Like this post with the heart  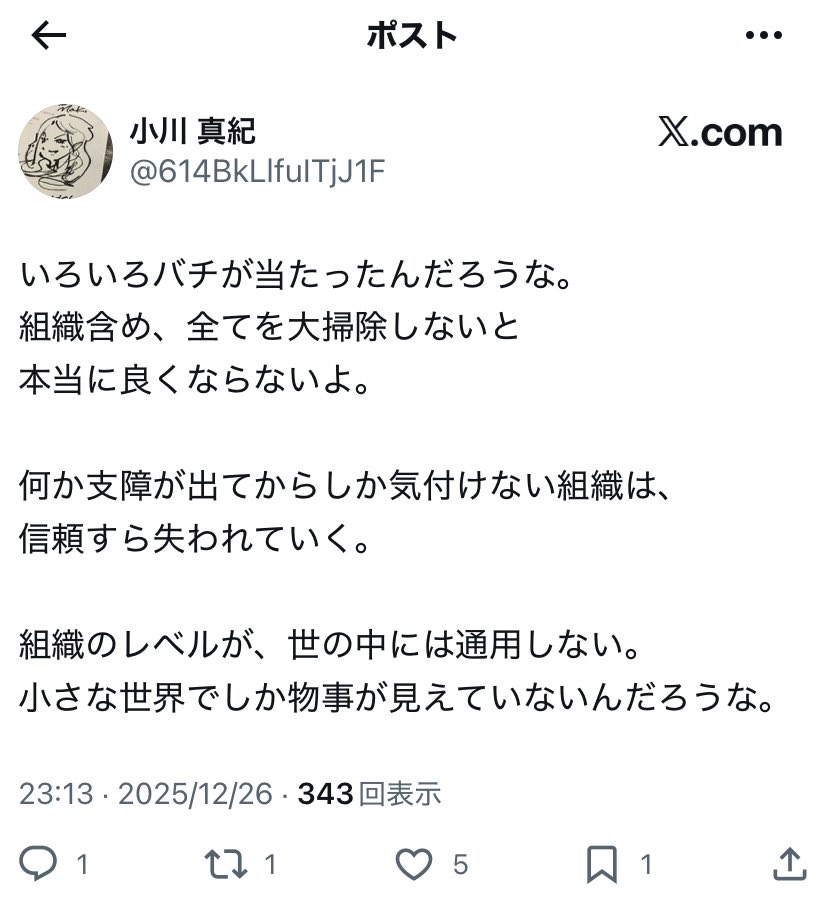pyautogui.click(x=414, y=862)
